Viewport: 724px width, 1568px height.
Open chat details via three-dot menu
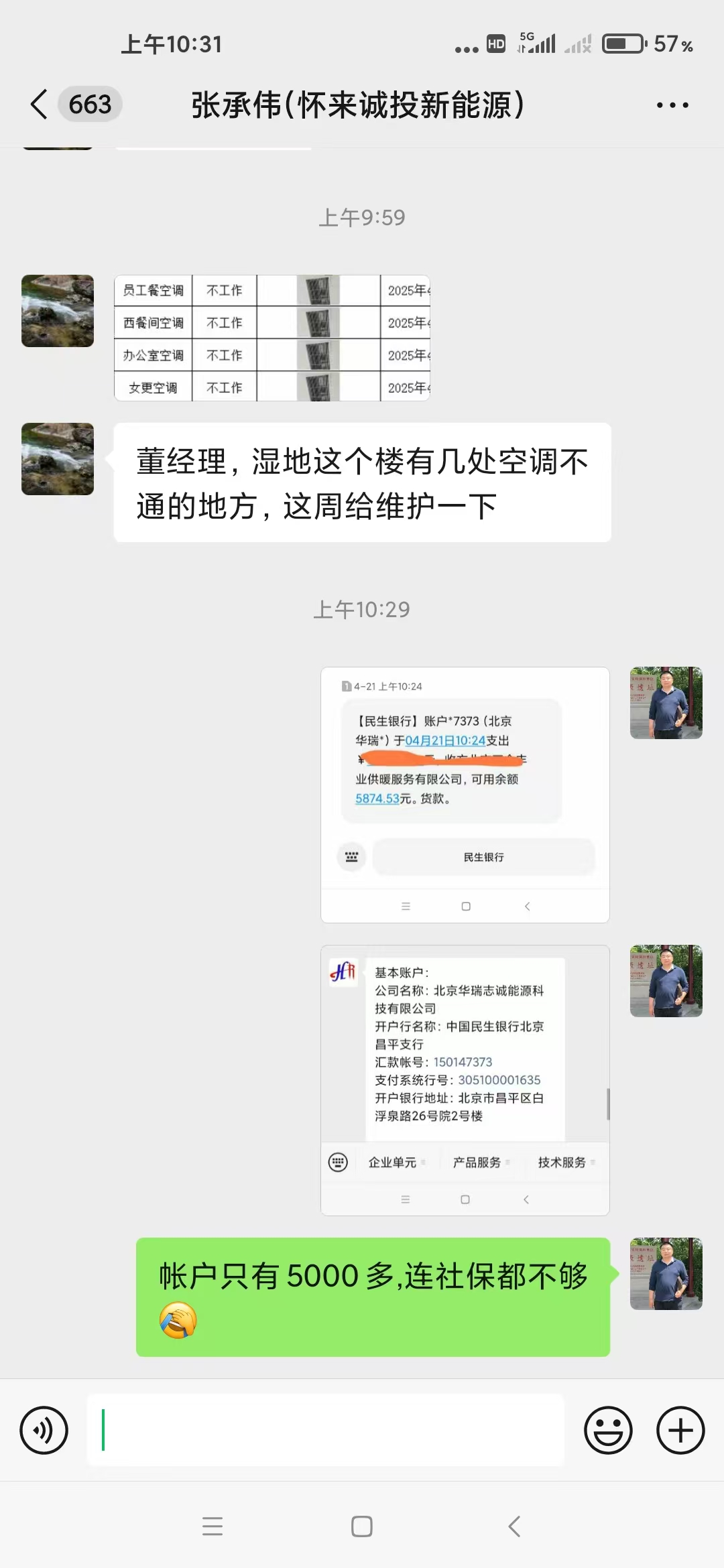(x=672, y=105)
